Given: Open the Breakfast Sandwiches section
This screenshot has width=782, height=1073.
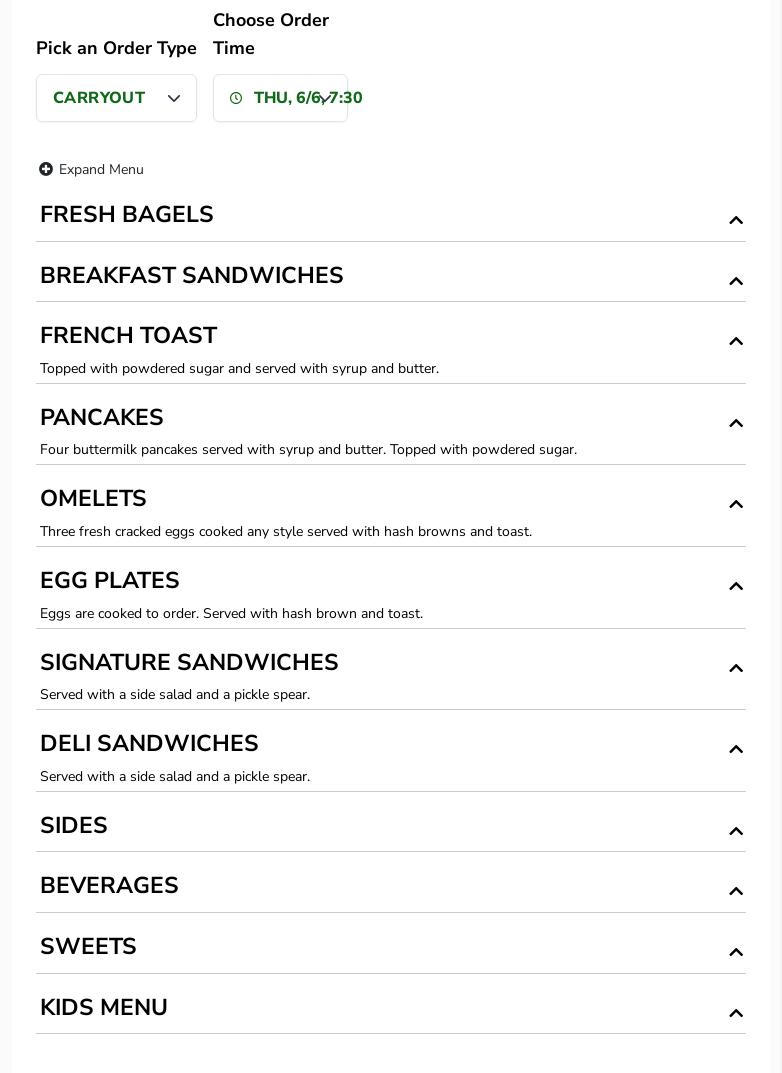Looking at the screenshot, I should coord(390,277).
